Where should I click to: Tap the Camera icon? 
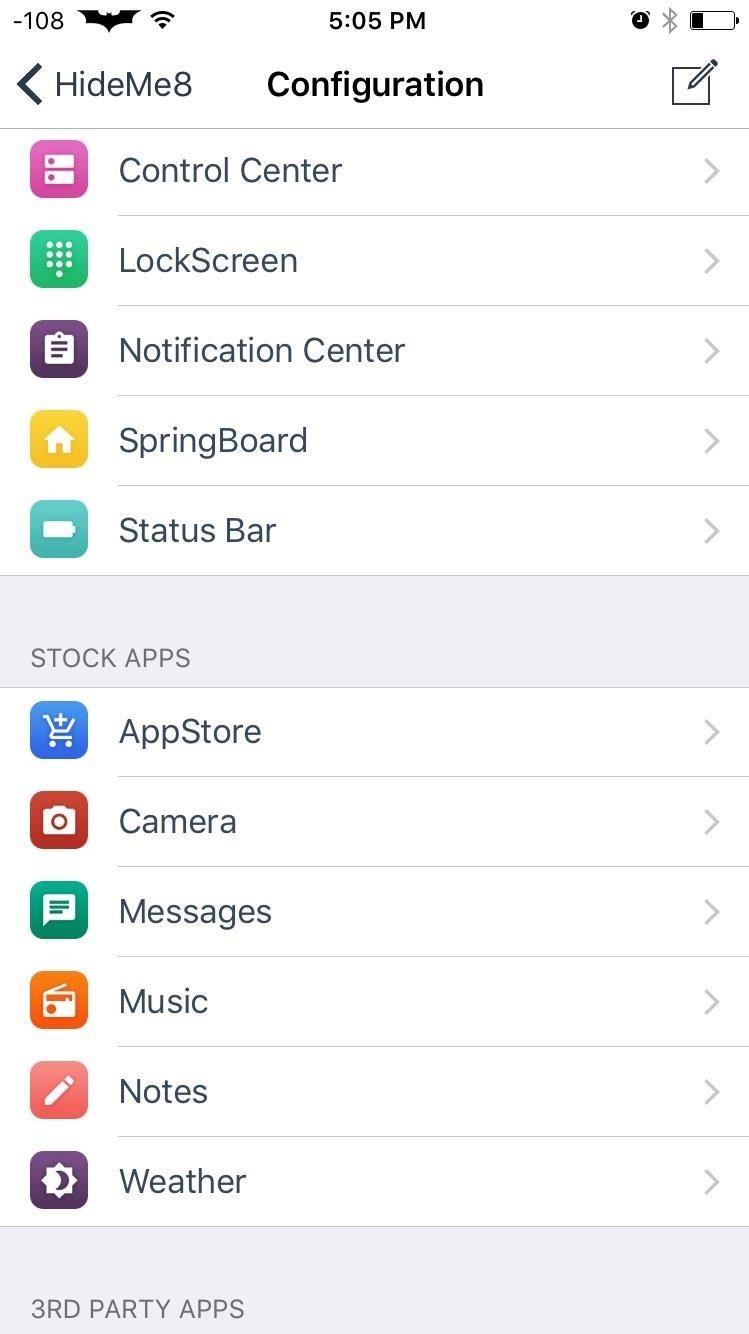pyautogui.click(x=59, y=820)
